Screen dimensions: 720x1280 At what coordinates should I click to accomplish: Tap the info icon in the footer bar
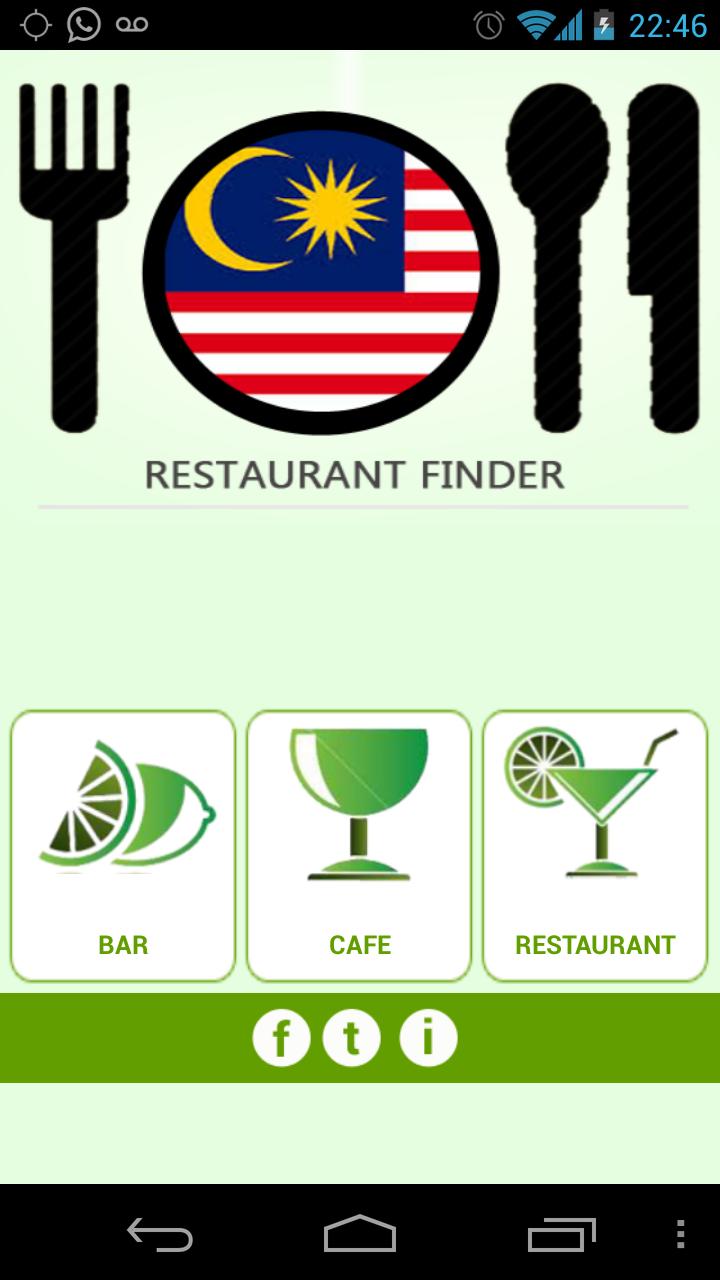click(x=428, y=1039)
